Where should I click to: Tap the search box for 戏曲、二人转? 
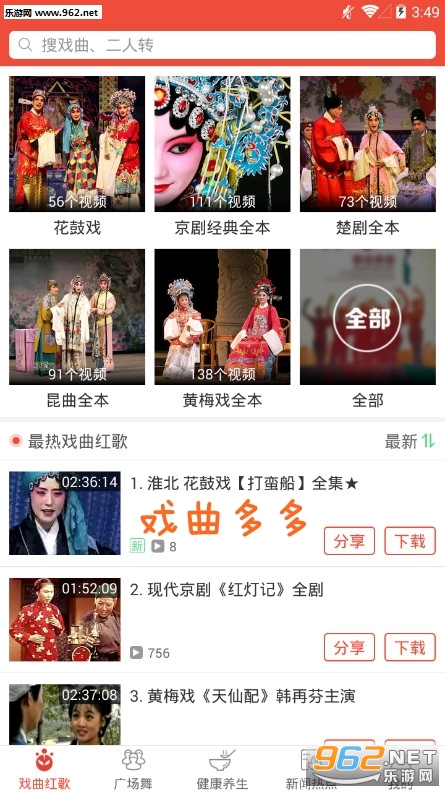pos(222,45)
